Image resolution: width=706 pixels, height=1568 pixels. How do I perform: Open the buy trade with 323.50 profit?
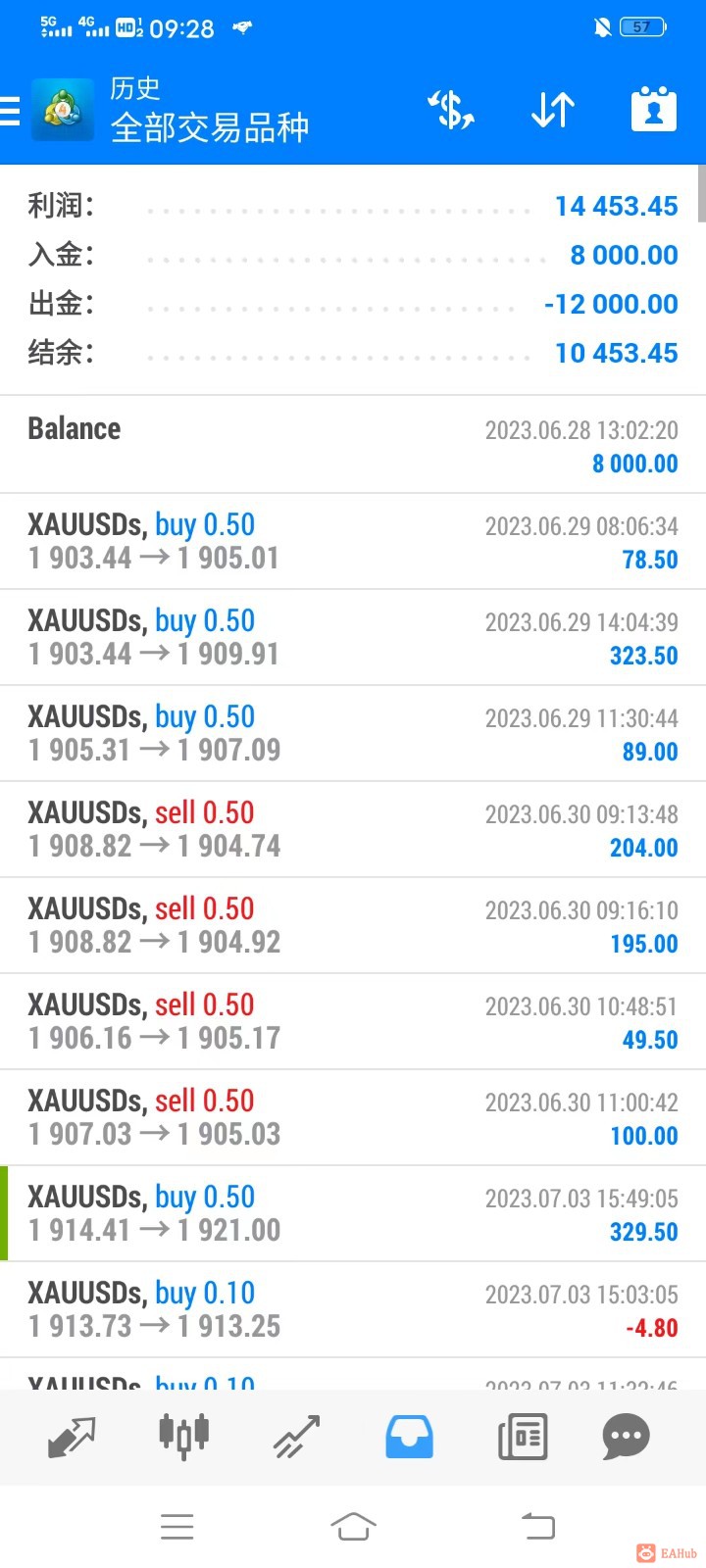pos(353,637)
